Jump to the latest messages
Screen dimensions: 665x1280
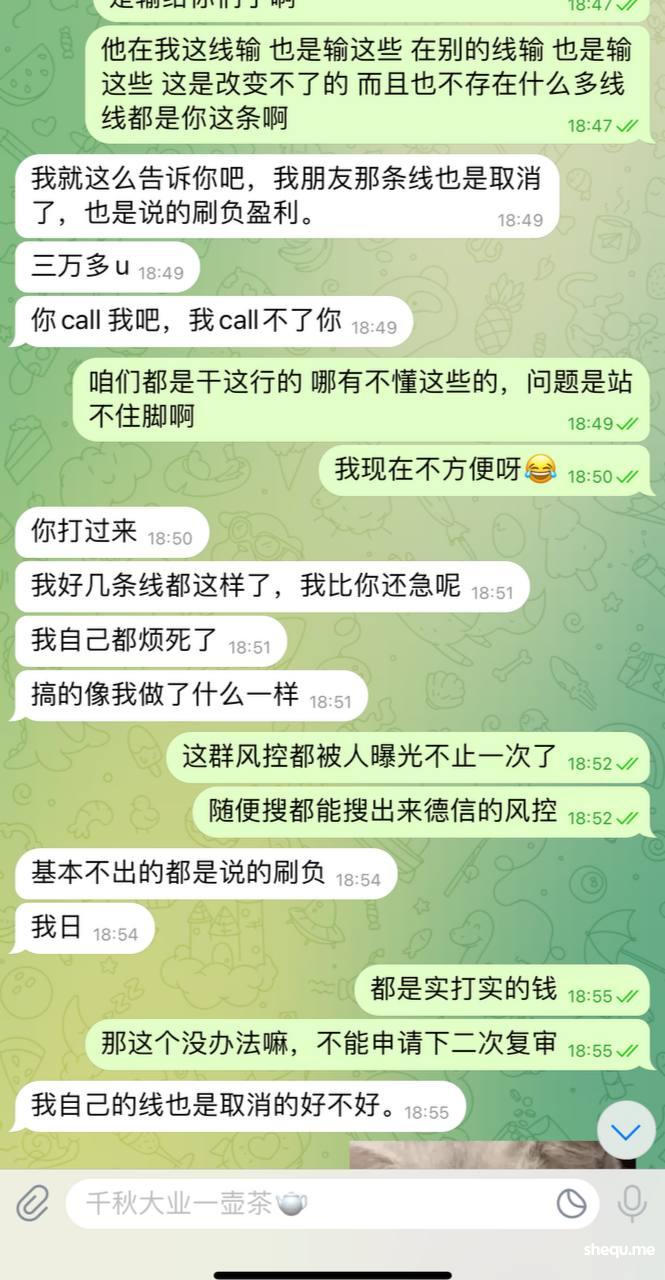tap(626, 1132)
